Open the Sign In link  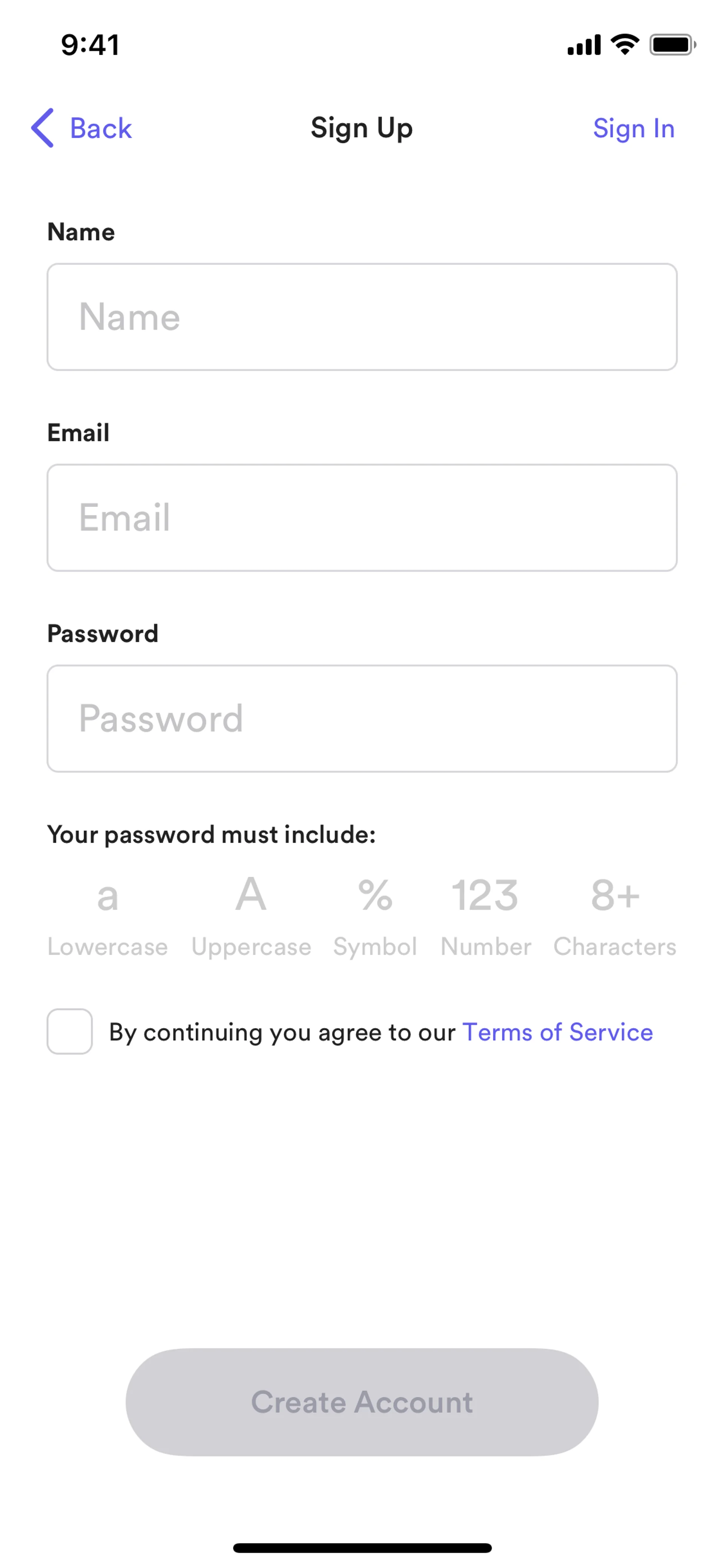(633, 128)
